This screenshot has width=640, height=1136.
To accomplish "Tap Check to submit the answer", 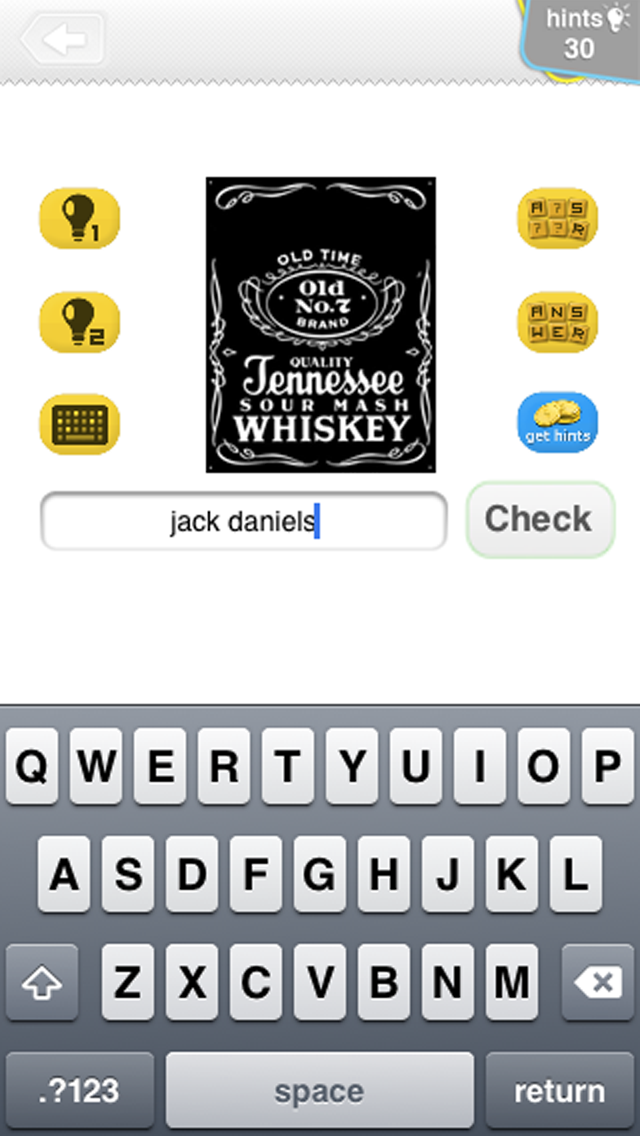I will click(x=539, y=520).
